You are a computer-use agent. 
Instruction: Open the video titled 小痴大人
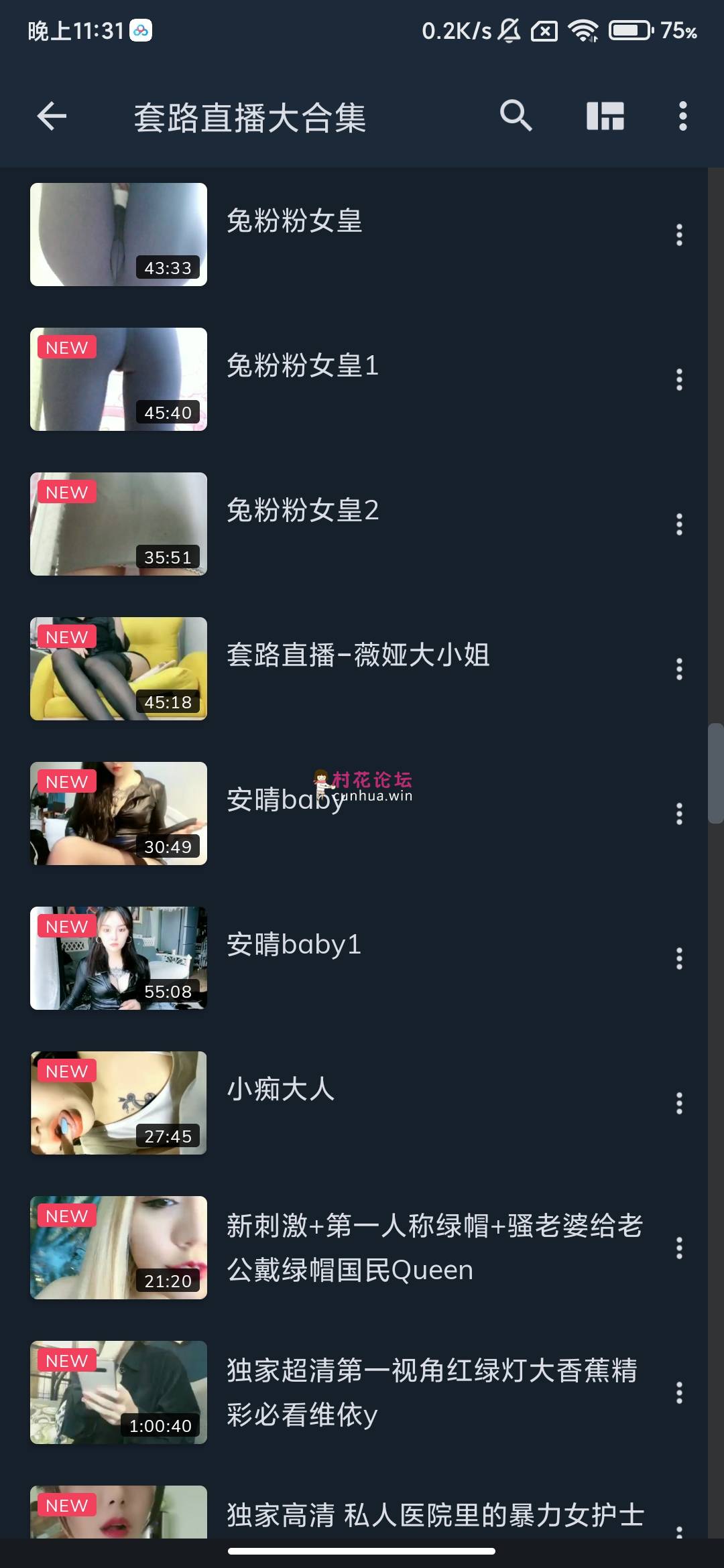pyautogui.click(x=280, y=1090)
